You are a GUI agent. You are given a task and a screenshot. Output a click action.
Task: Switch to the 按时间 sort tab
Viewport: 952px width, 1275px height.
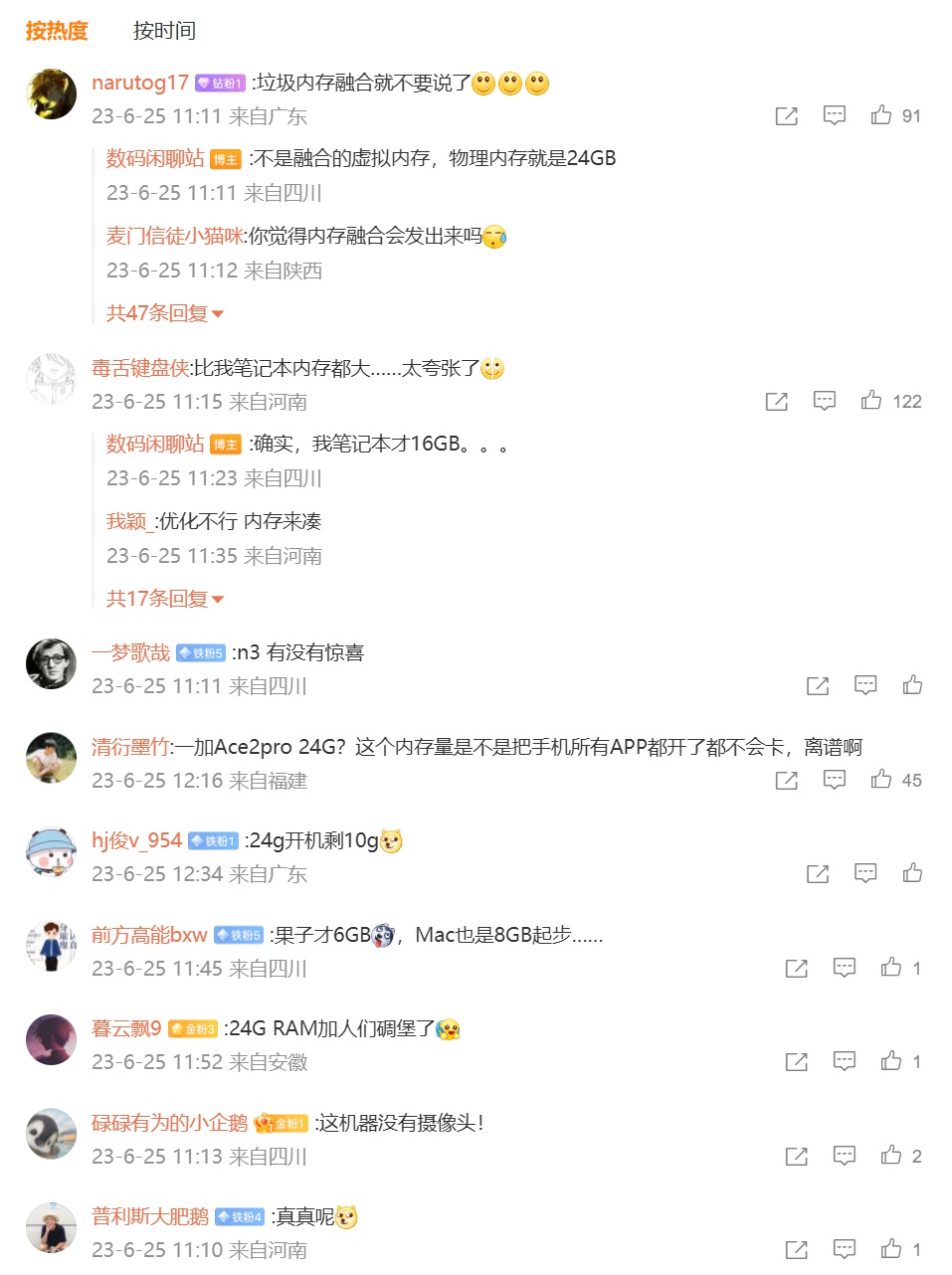(x=164, y=31)
